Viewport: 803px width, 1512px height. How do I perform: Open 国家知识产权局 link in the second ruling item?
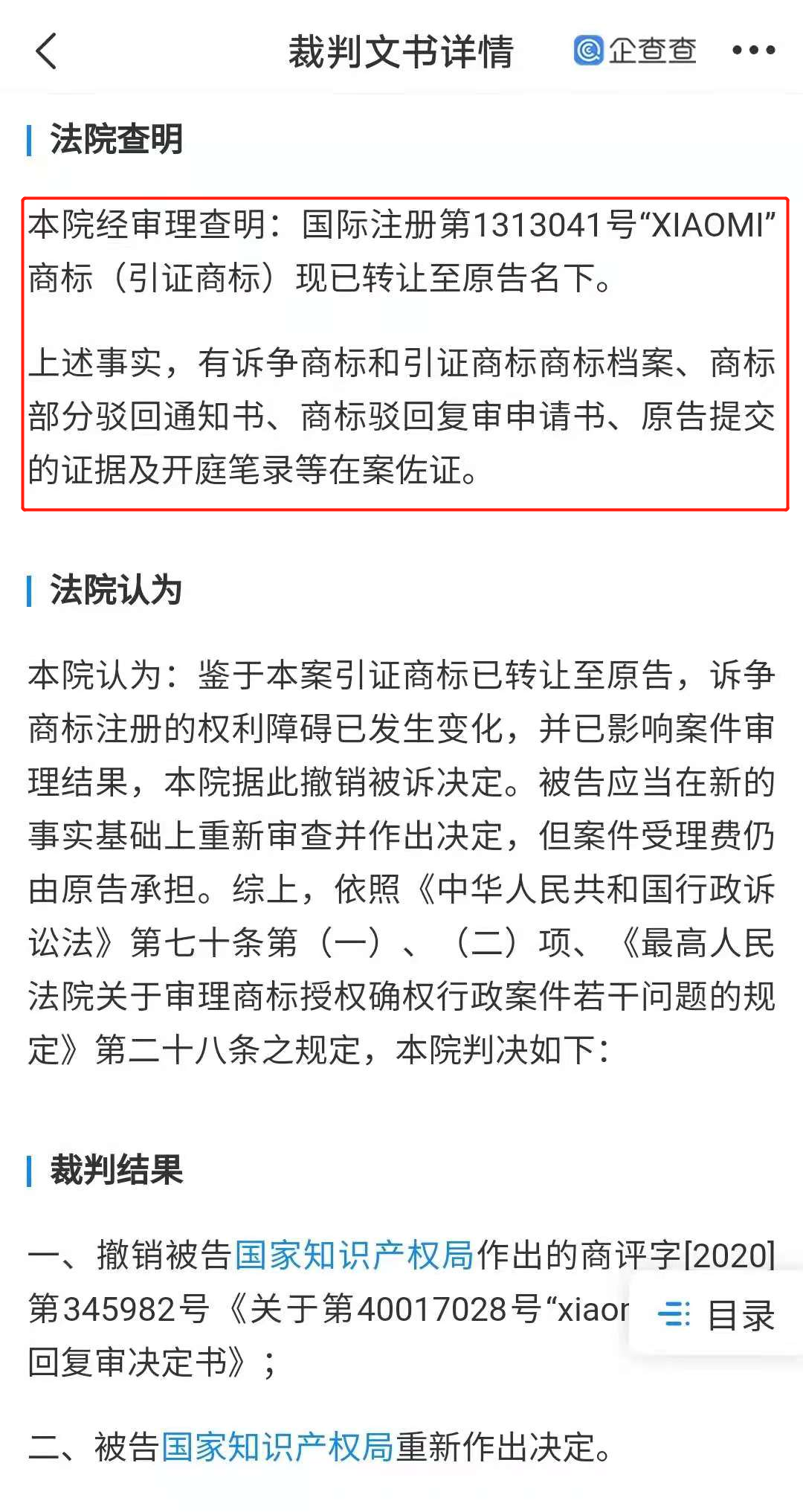tap(277, 1447)
